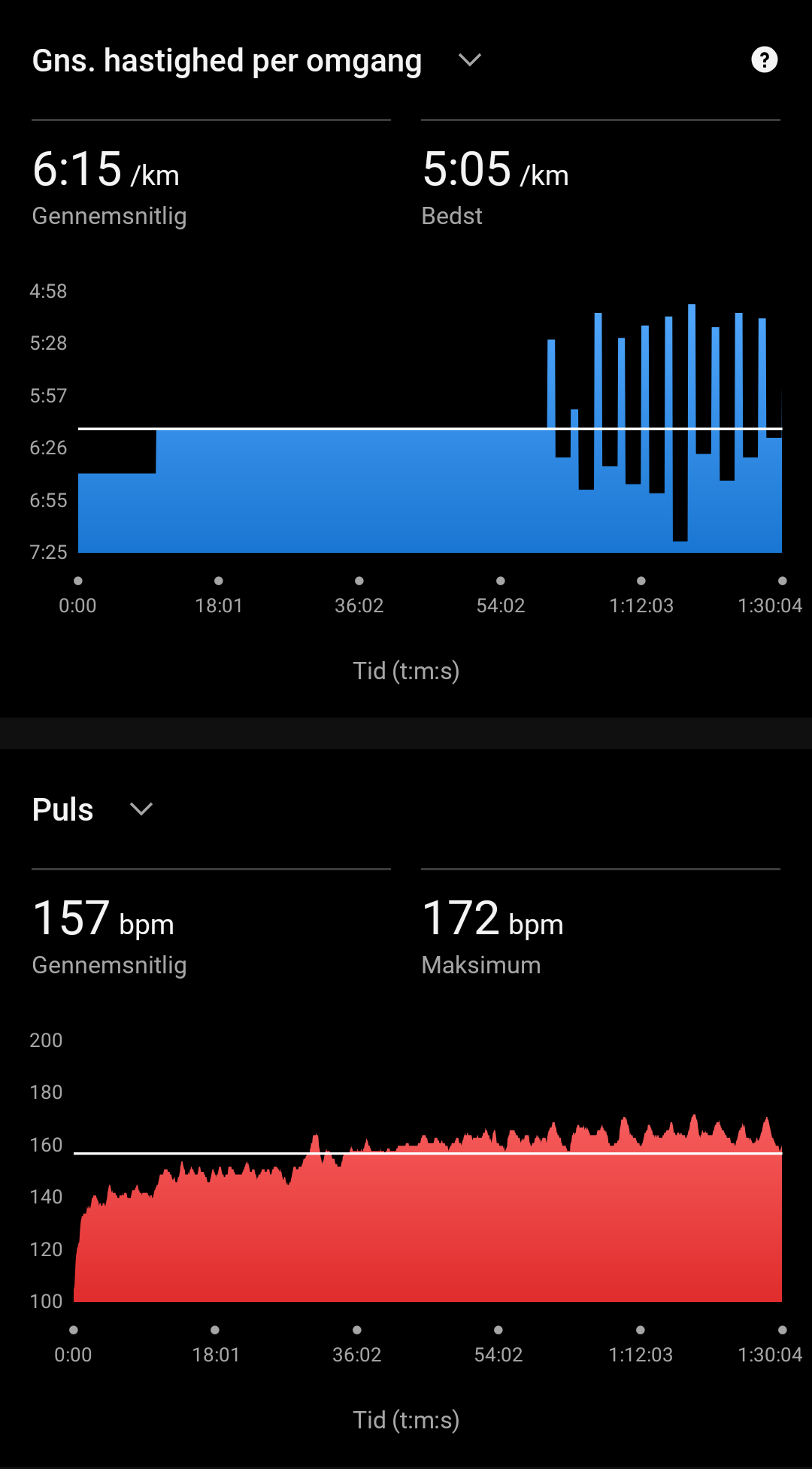Open the help question mark icon
This screenshot has height=1469, width=812.
click(764, 60)
